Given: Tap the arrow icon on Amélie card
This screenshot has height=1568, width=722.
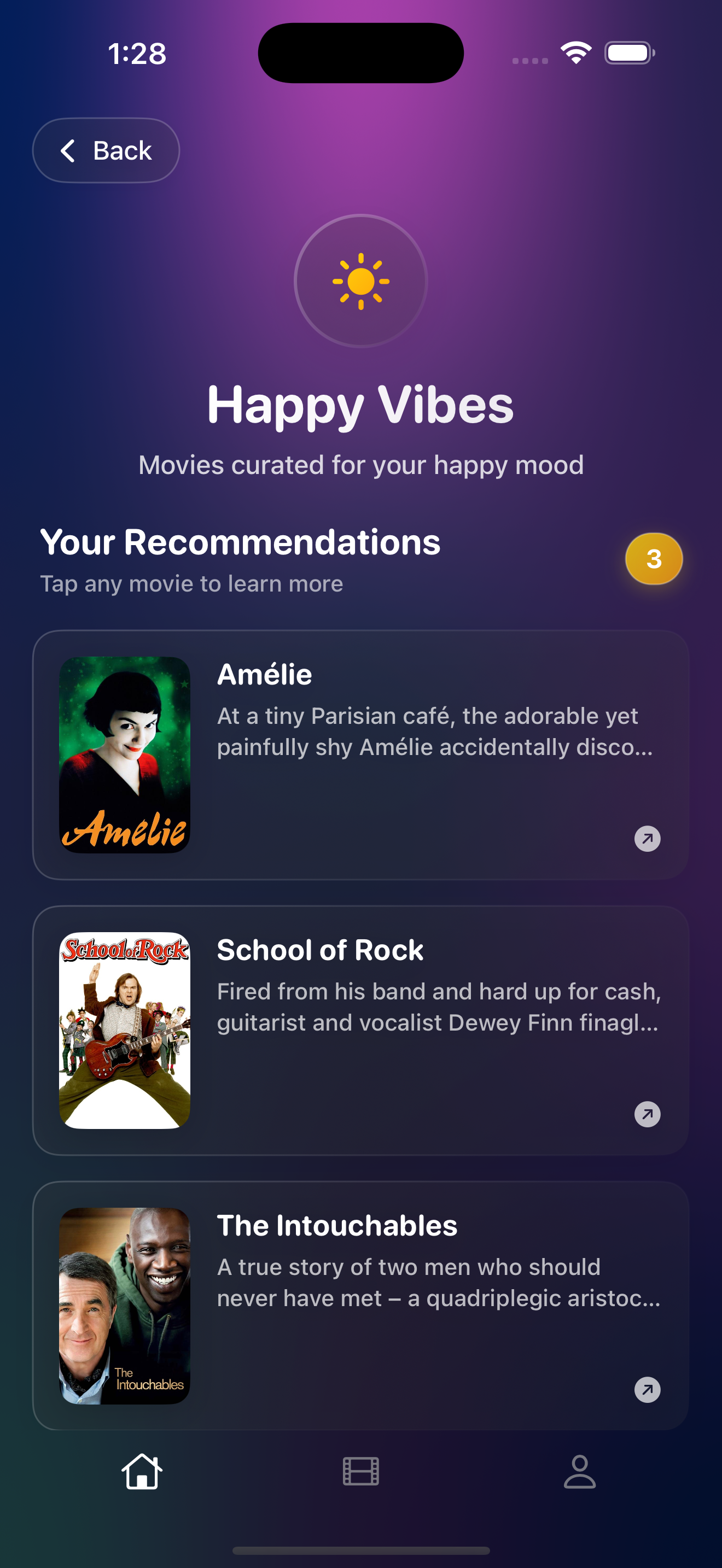Looking at the screenshot, I should tap(647, 838).
